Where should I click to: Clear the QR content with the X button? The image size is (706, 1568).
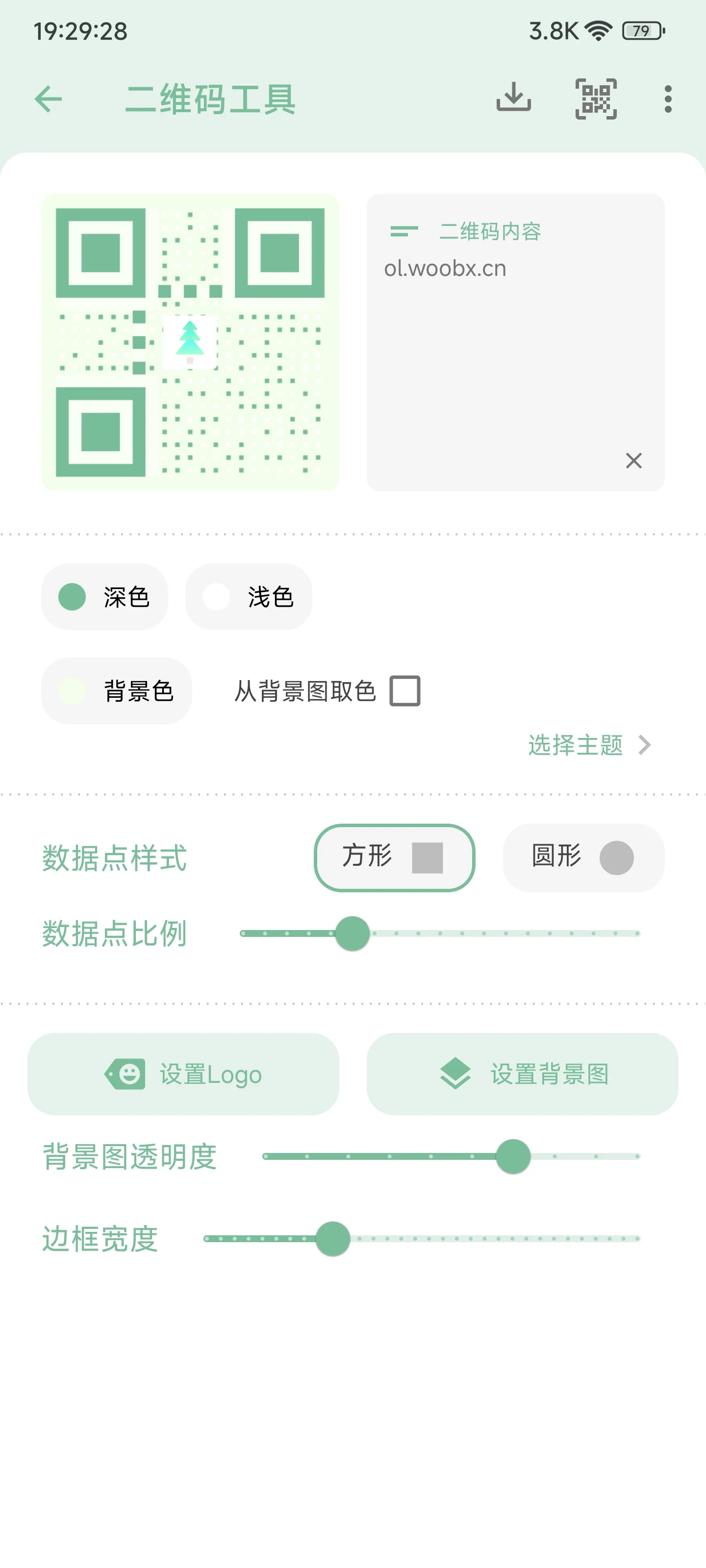click(633, 461)
